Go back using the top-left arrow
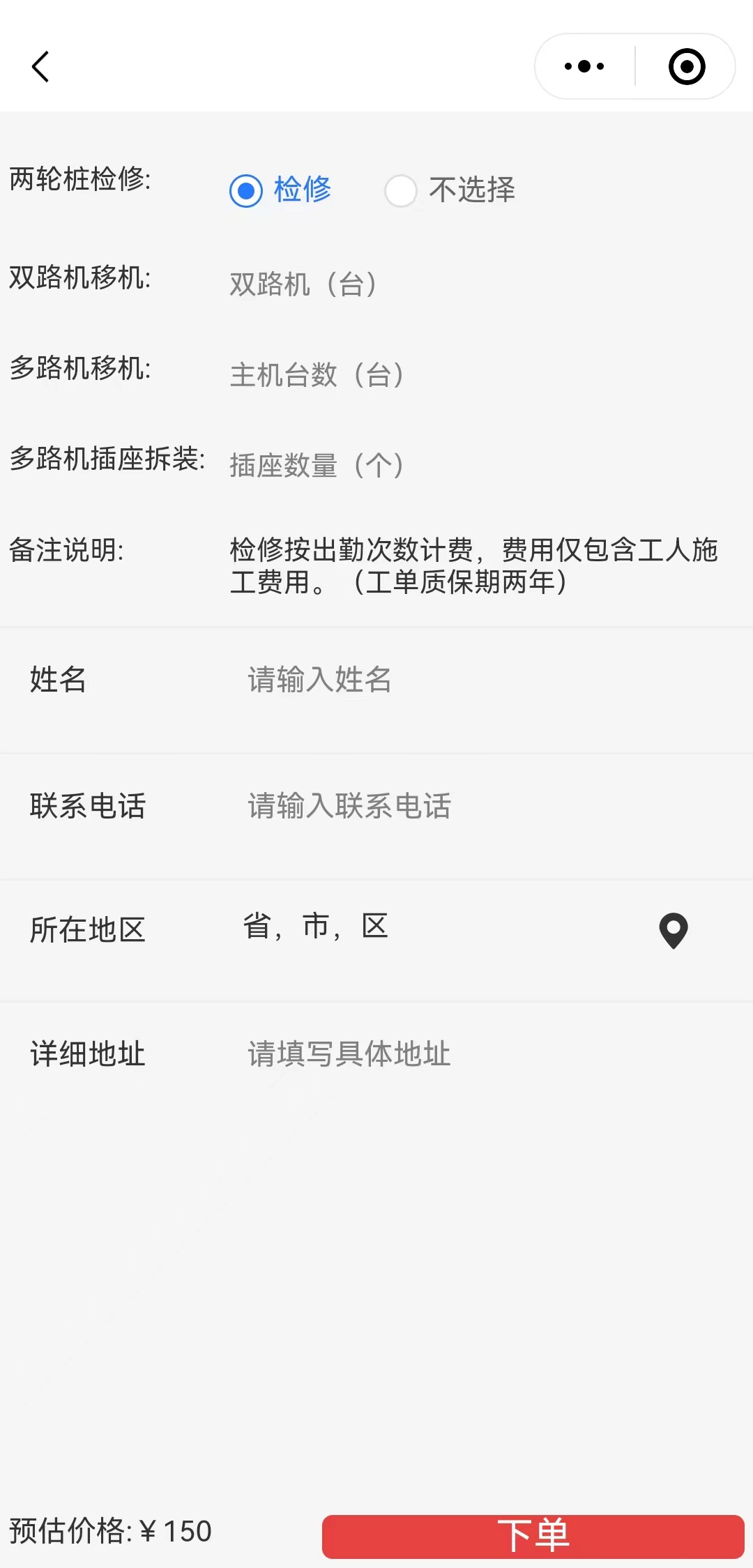The width and height of the screenshot is (753, 1568). point(40,67)
